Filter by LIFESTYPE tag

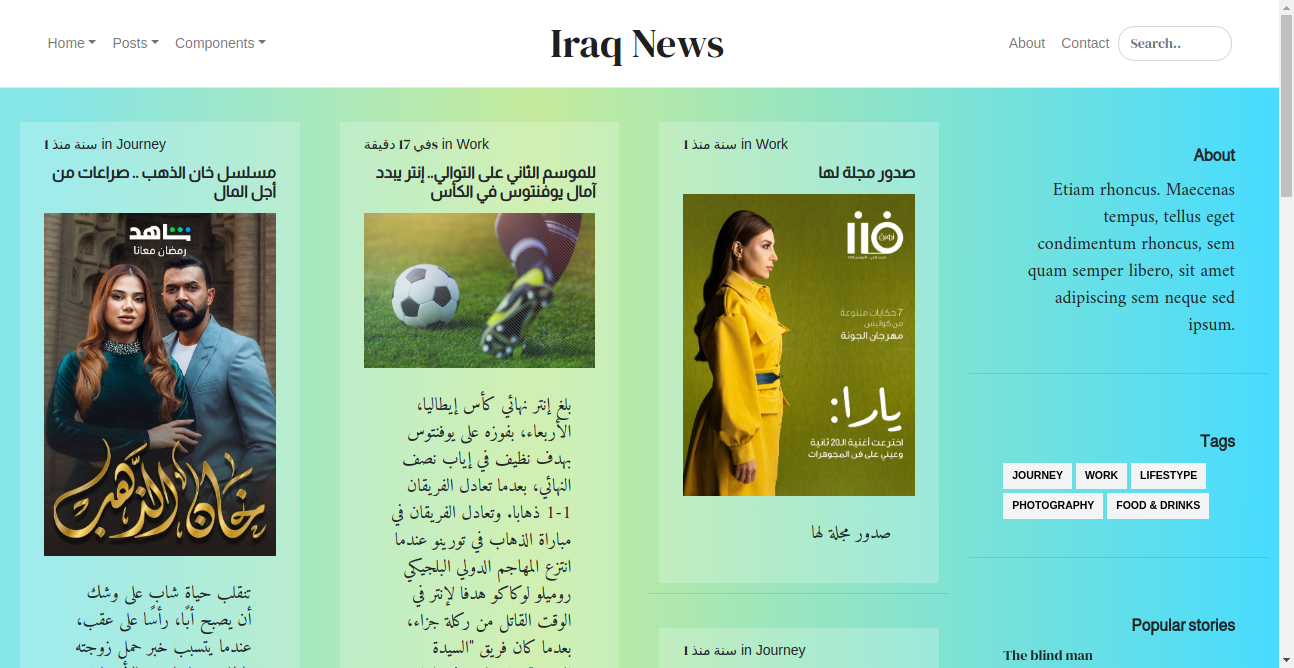click(1168, 476)
